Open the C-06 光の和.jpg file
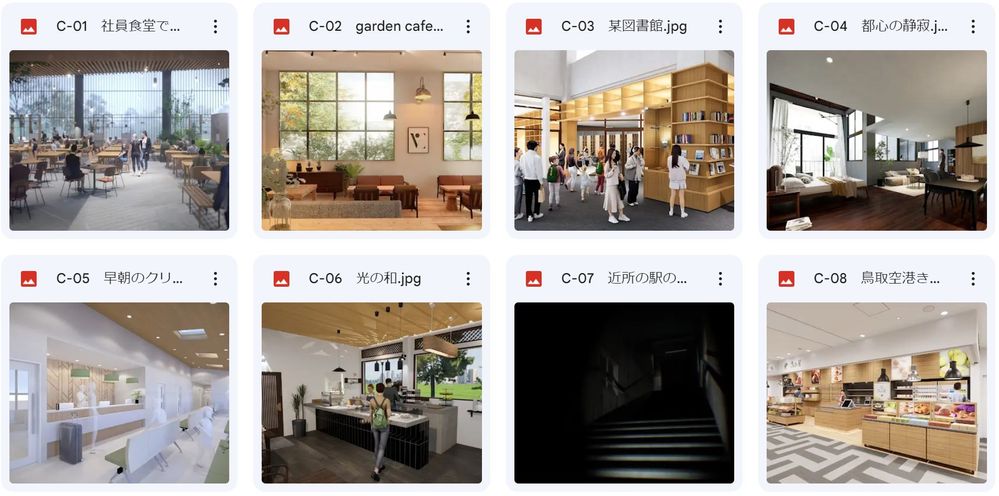Viewport: 999px width, 496px height. click(x=371, y=392)
